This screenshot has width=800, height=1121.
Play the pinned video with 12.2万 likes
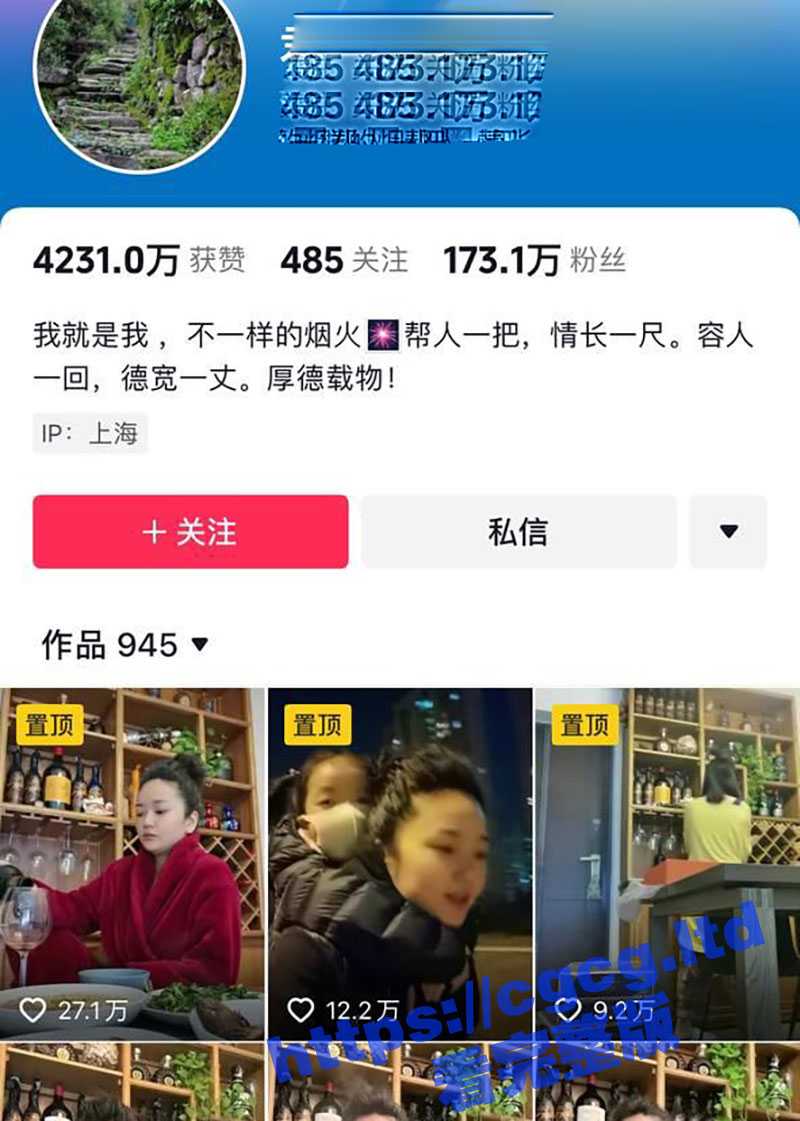pos(400,860)
